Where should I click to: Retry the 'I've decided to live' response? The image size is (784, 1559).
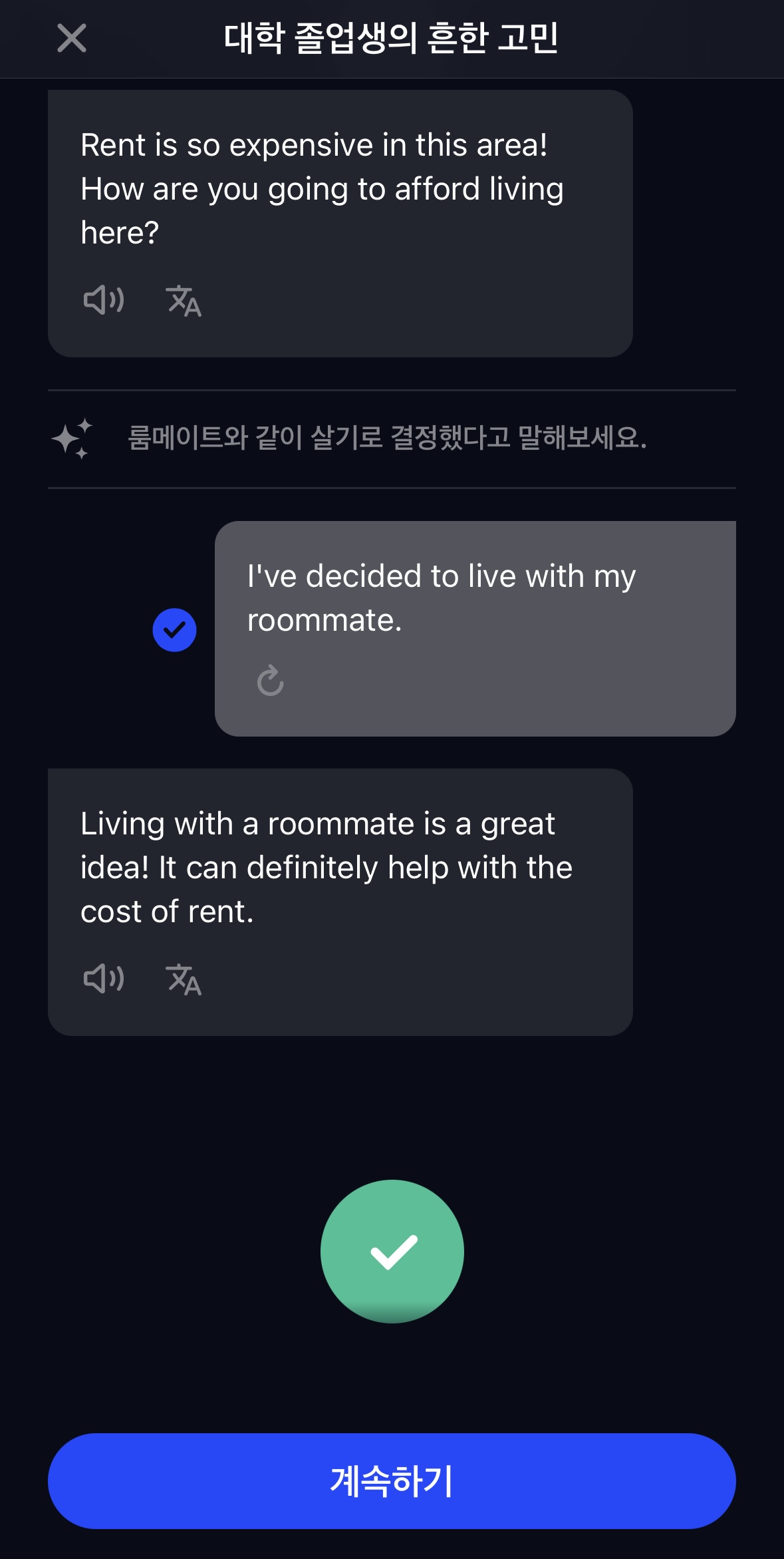click(x=270, y=680)
